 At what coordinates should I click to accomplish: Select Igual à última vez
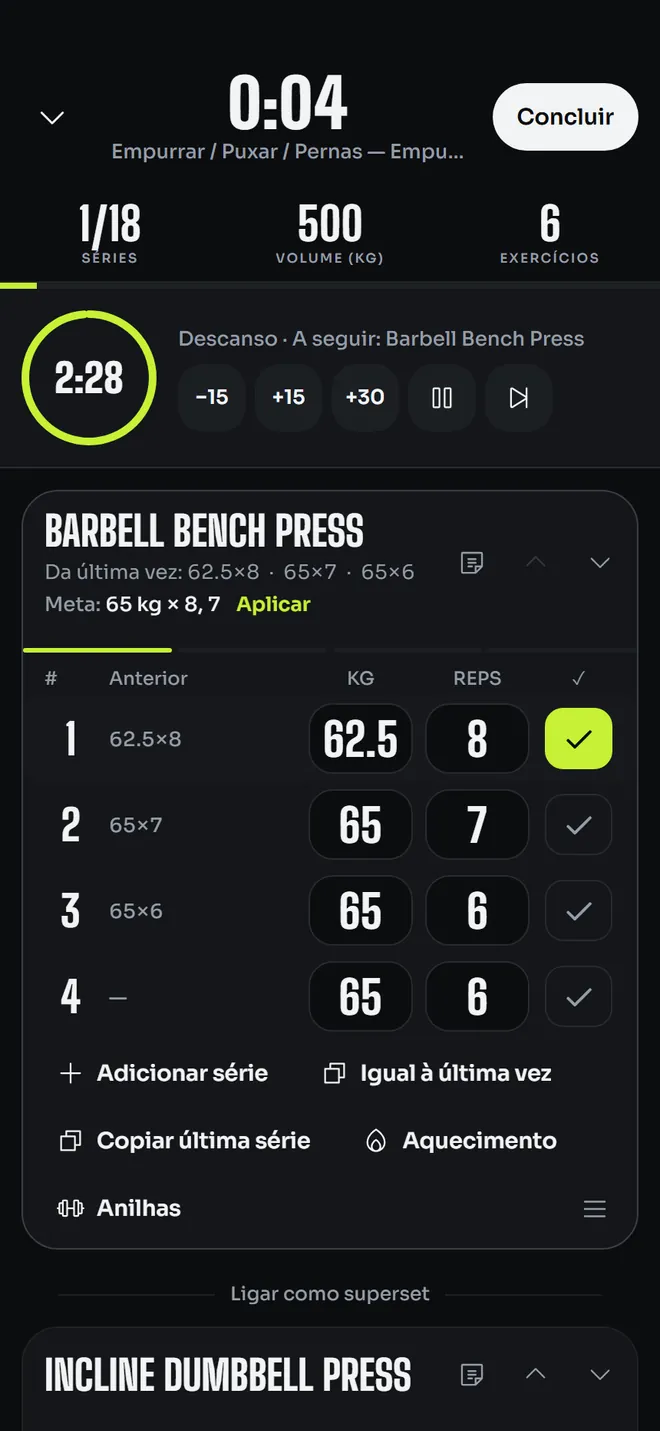[x=438, y=1073]
